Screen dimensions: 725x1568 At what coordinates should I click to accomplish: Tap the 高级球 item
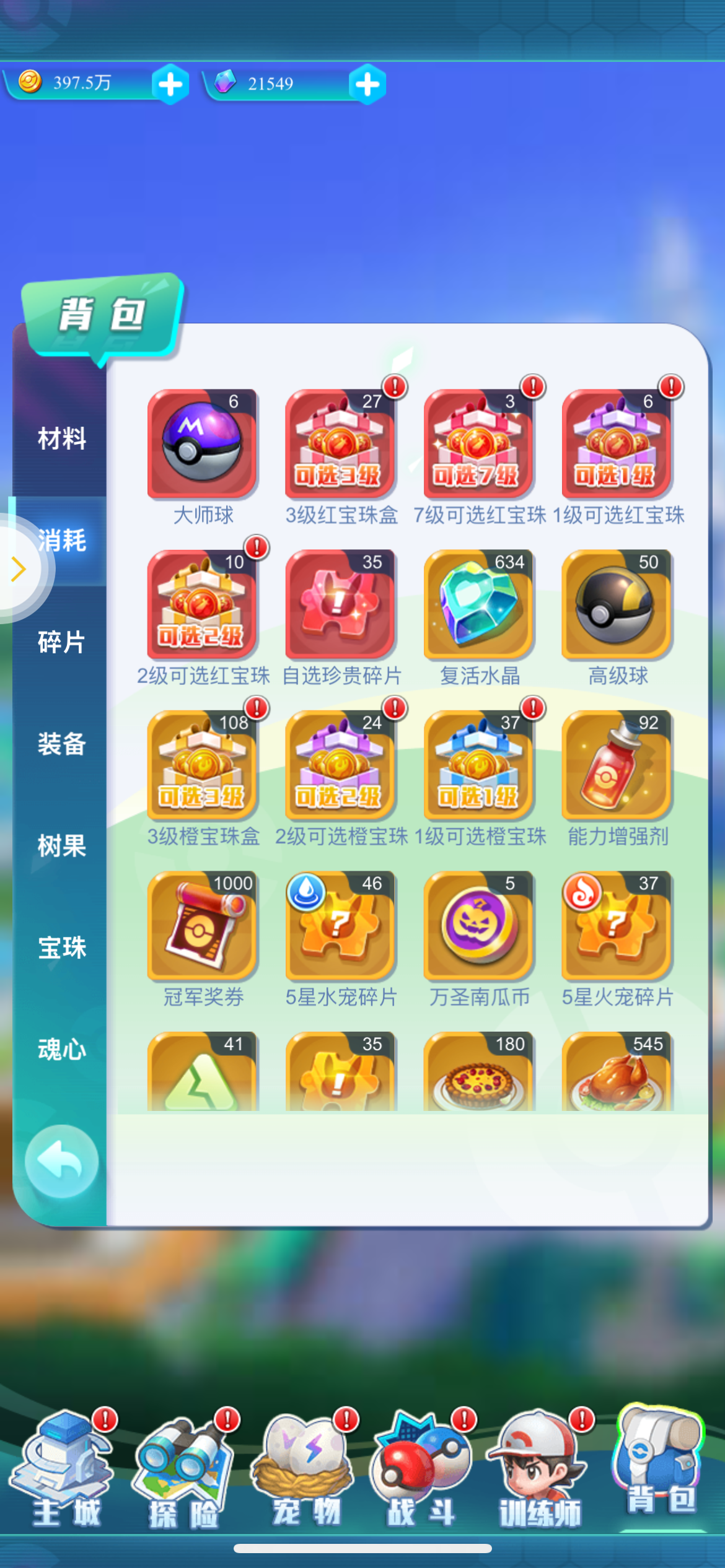(x=617, y=604)
